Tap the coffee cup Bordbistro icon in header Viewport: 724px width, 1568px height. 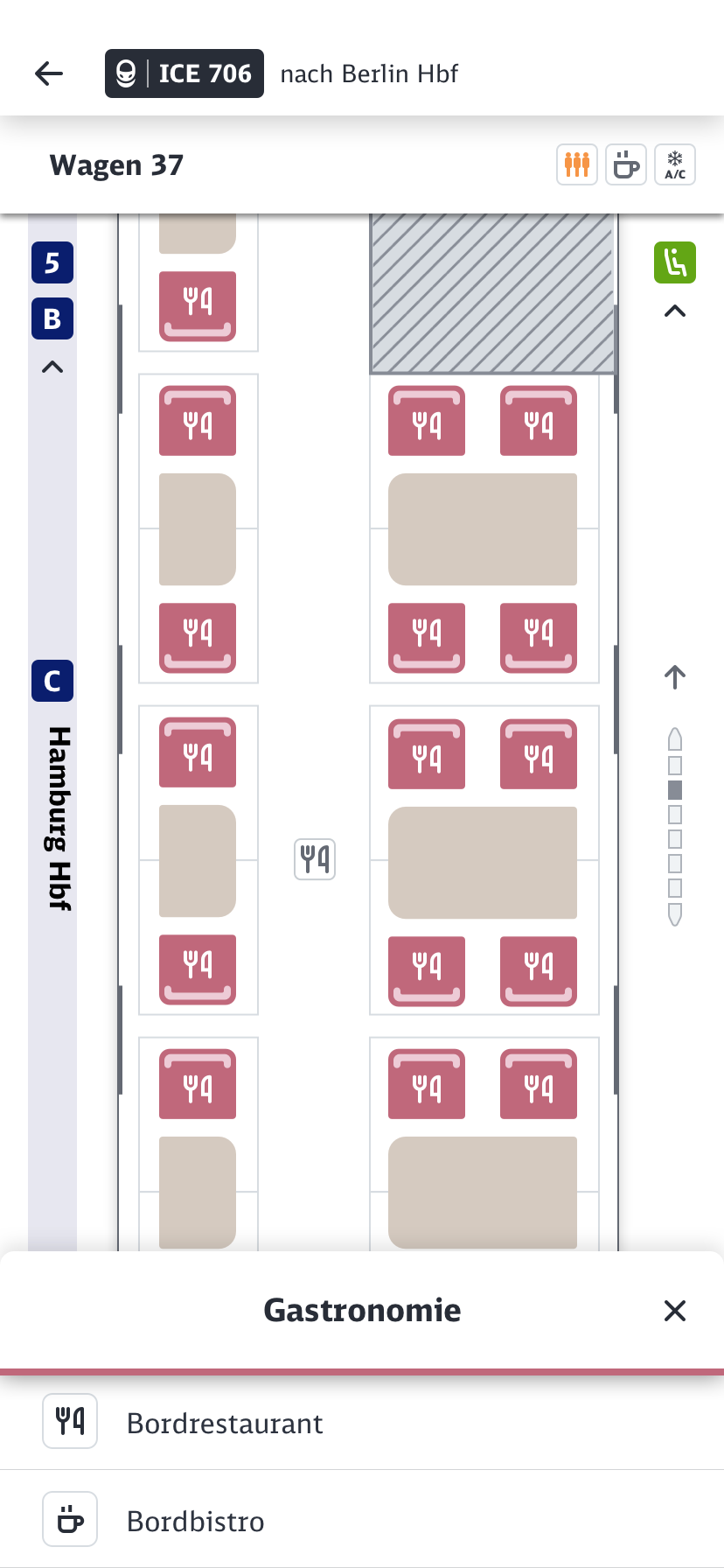(626, 164)
